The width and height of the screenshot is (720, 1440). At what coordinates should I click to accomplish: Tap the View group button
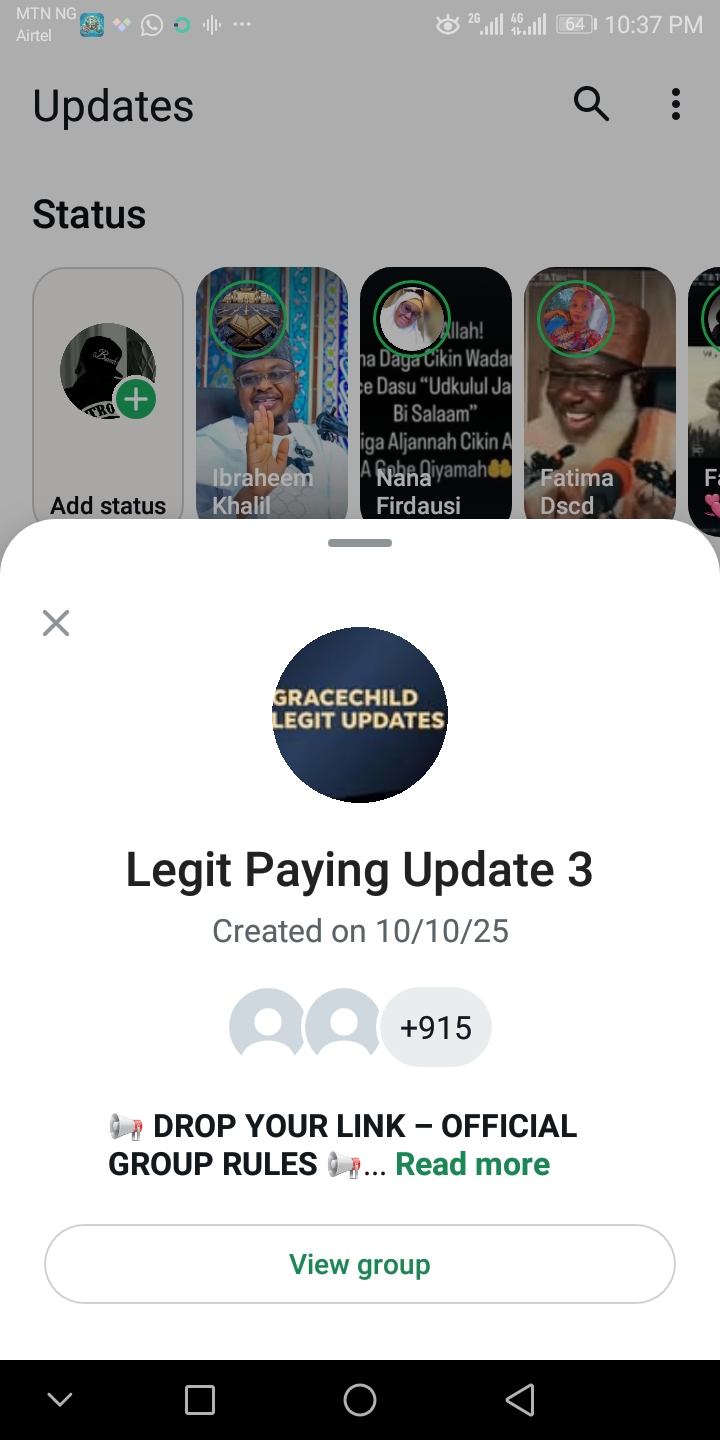click(360, 1264)
